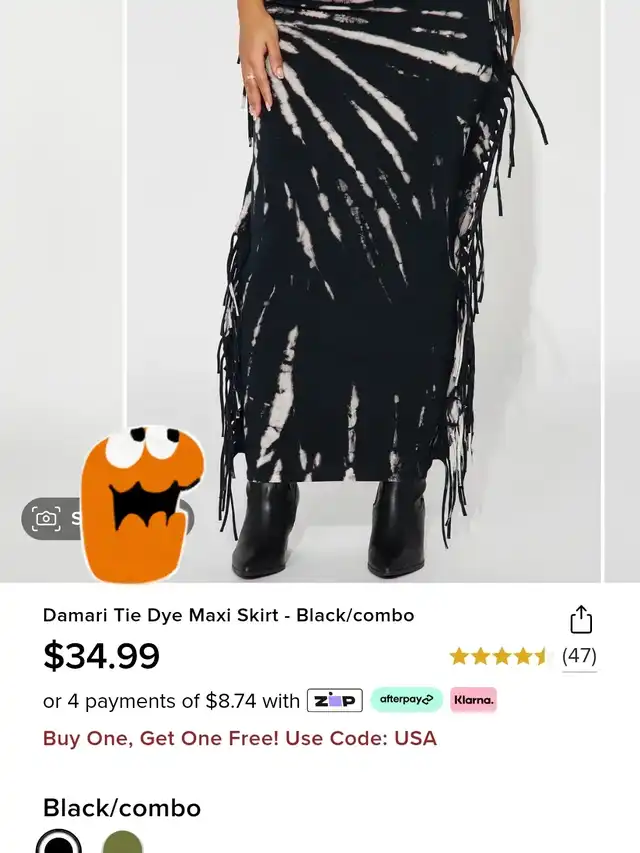Open the 47 customer reviews
The width and height of the screenshot is (640, 853).
[x=579, y=656]
